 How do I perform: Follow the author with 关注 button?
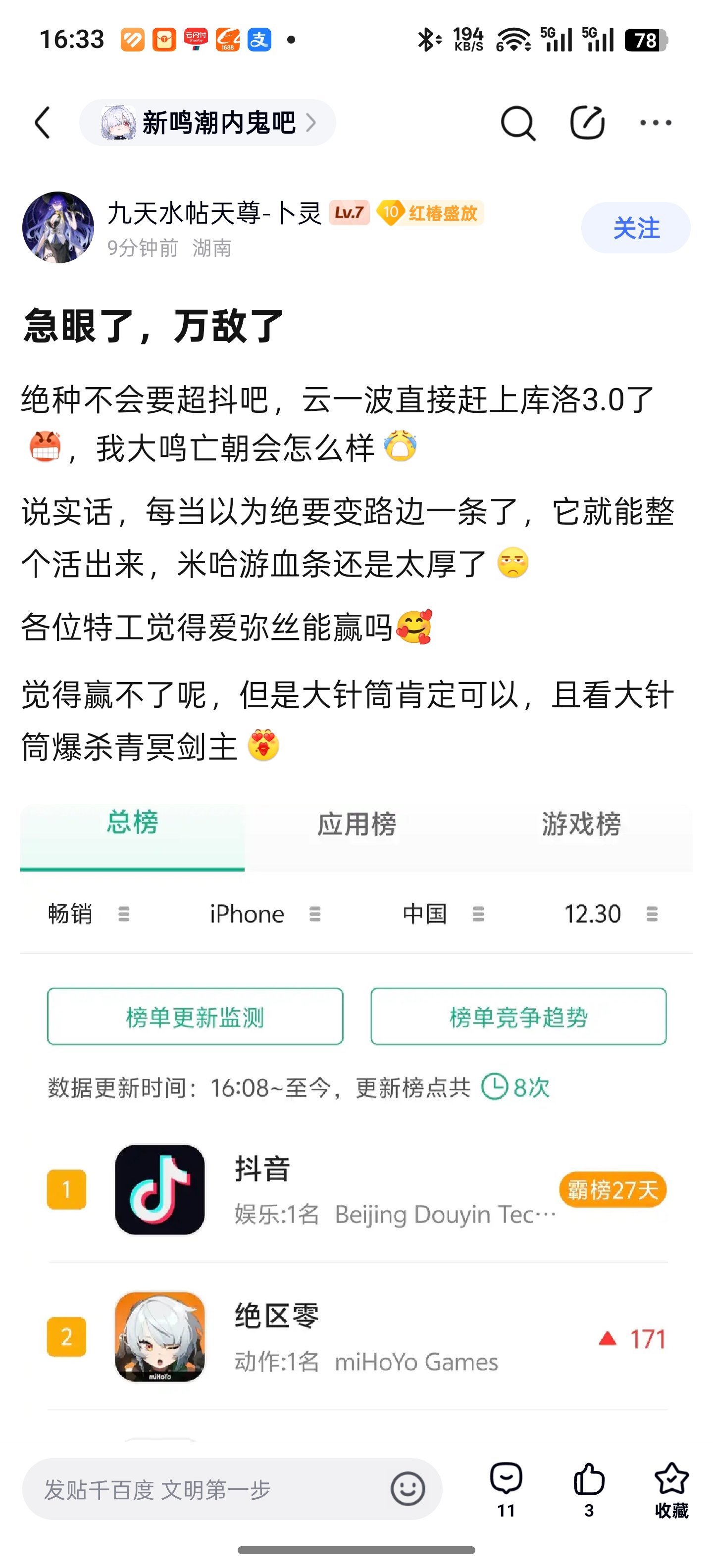coord(635,228)
